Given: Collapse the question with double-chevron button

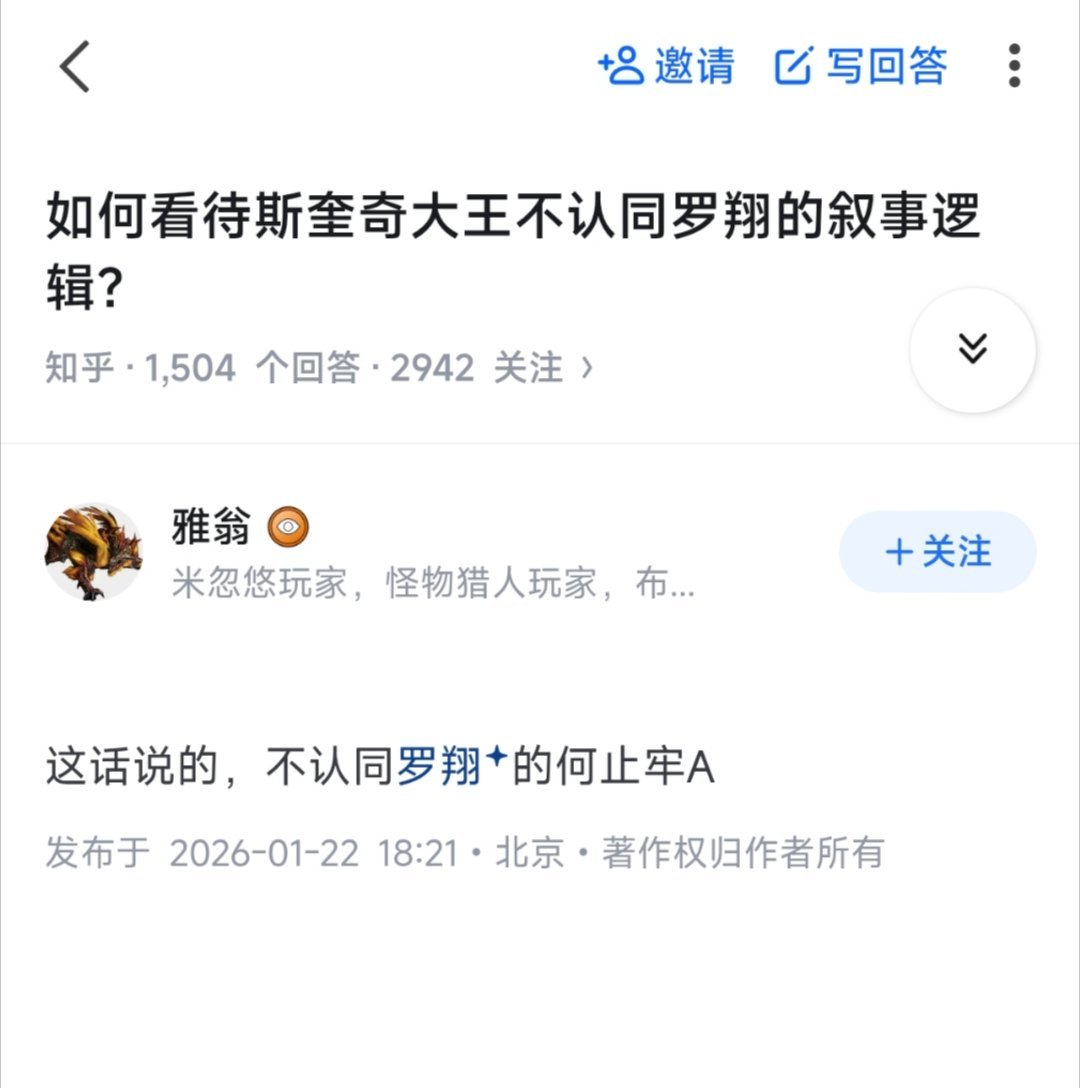Looking at the screenshot, I should (971, 350).
